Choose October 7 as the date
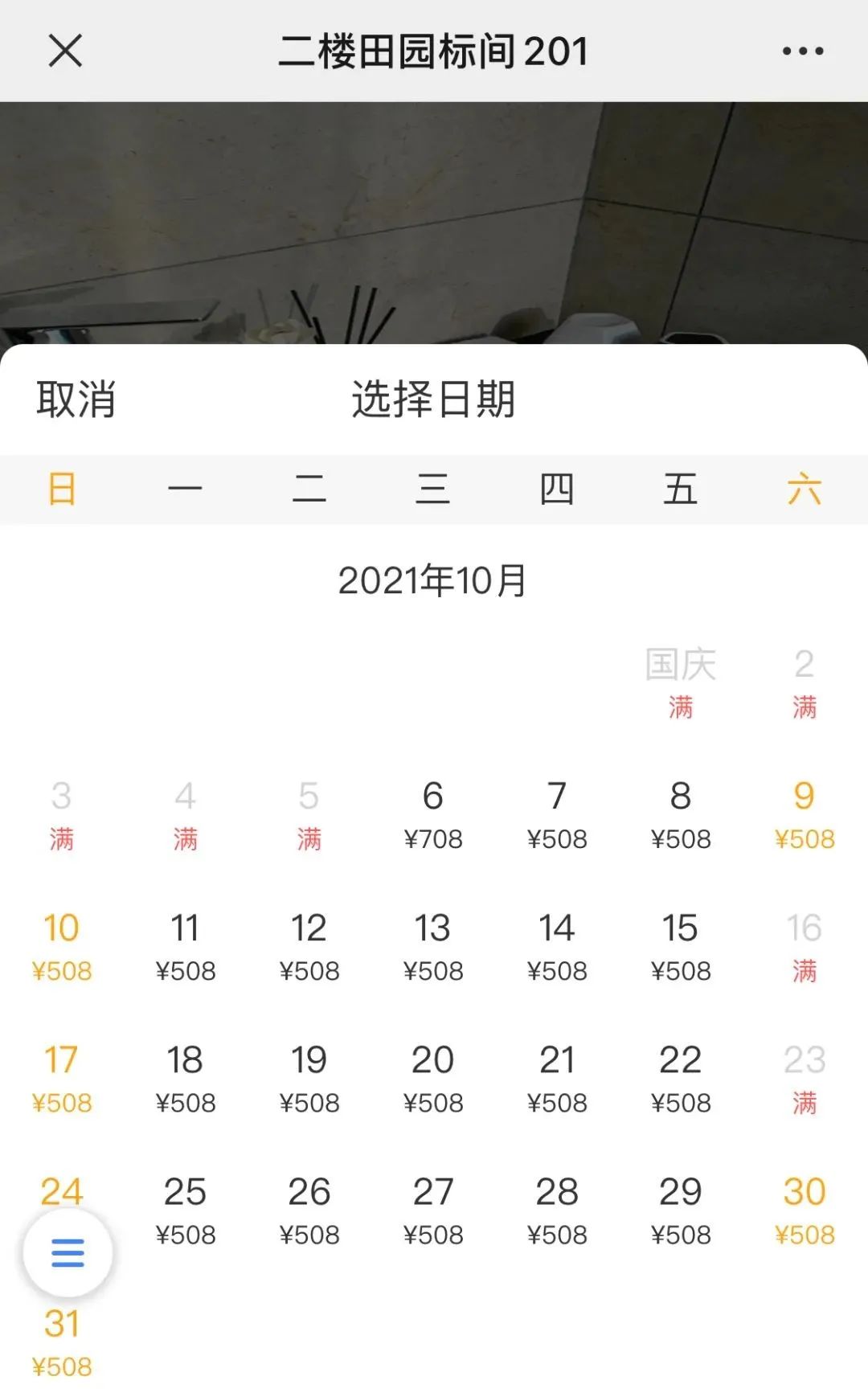The height and width of the screenshot is (1397, 868). (x=556, y=814)
